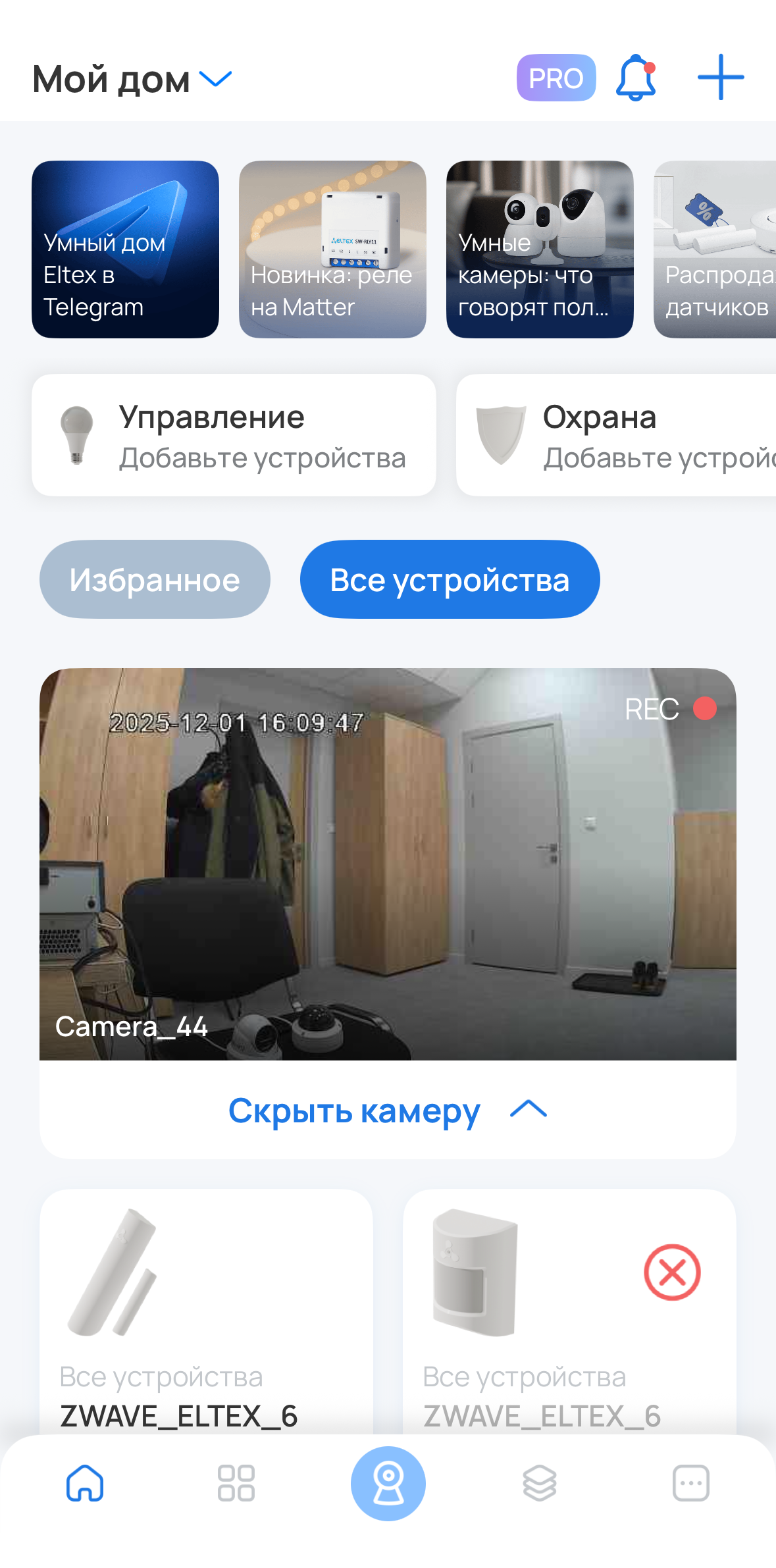Go to the home tab in bottom bar
Viewport: 776px width, 1568px height.
tap(85, 1483)
